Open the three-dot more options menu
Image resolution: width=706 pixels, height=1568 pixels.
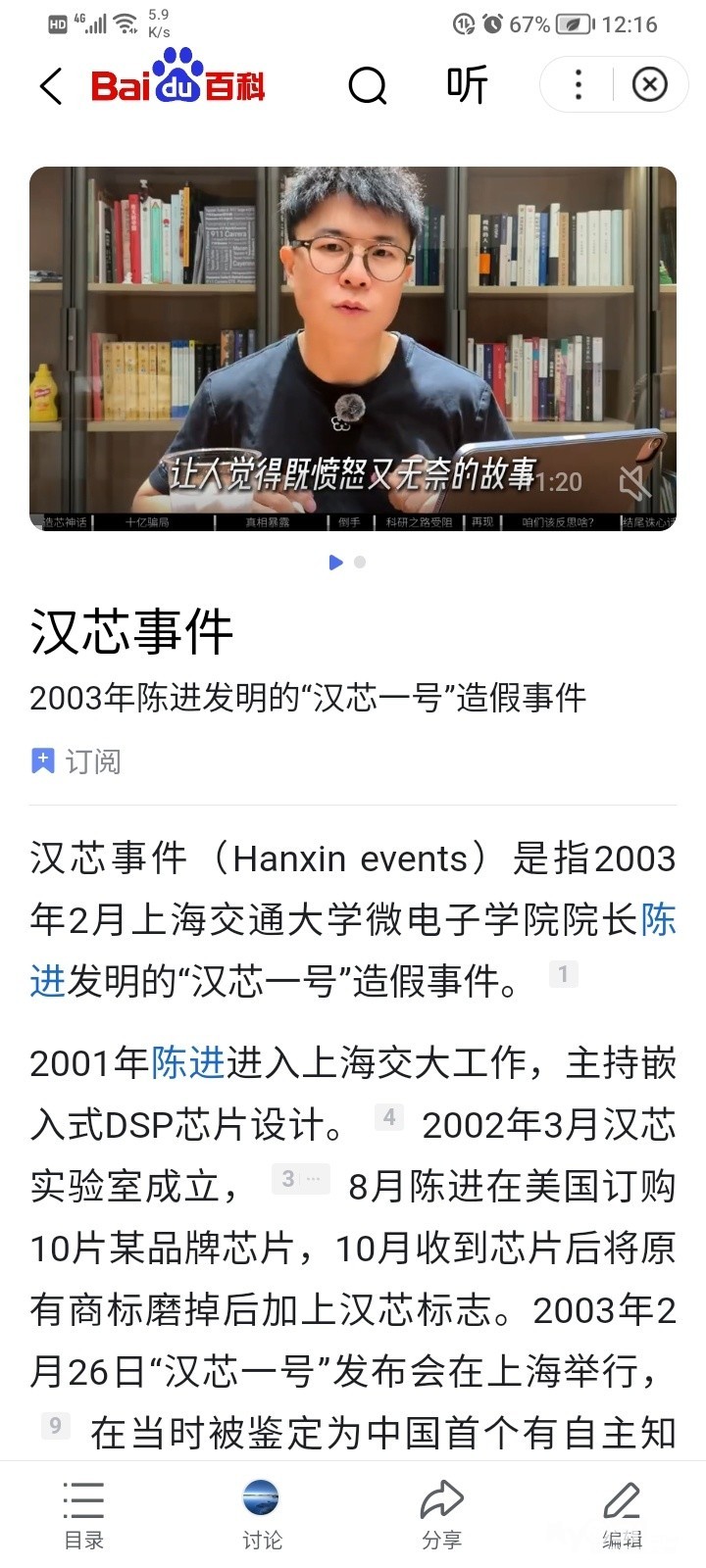(x=579, y=85)
